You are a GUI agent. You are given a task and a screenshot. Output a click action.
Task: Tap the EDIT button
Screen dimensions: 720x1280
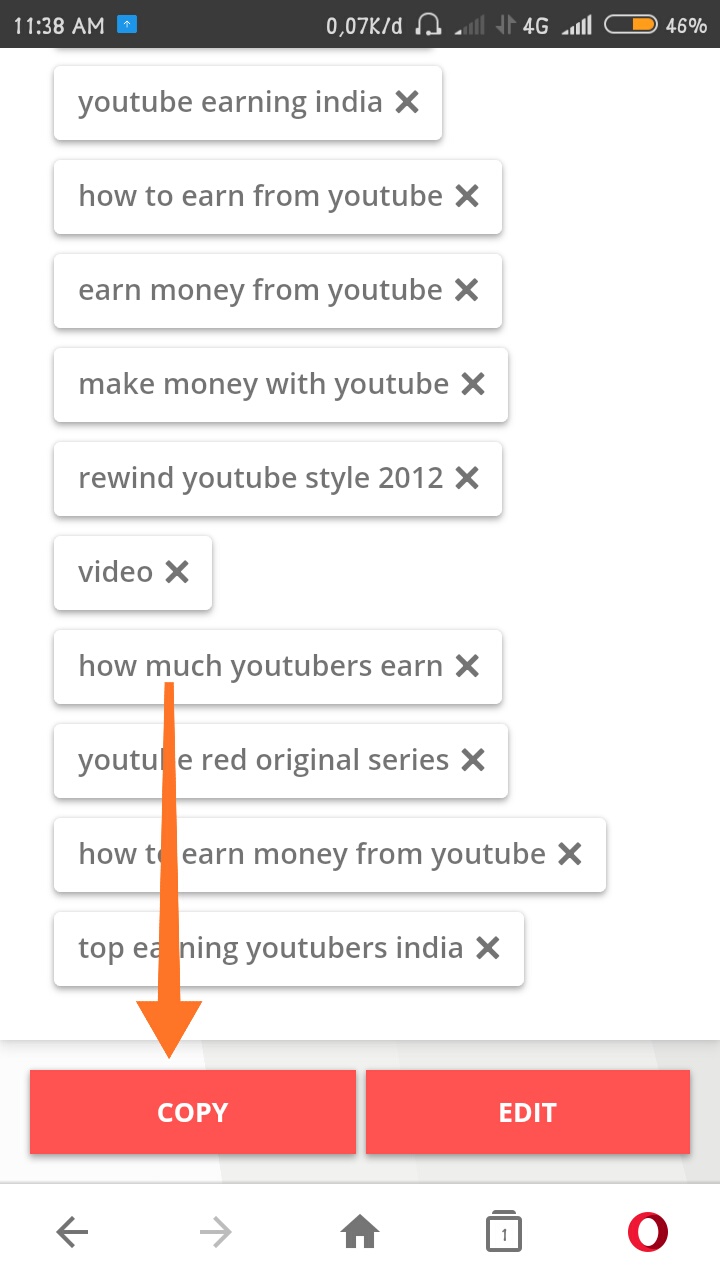(528, 1112)
